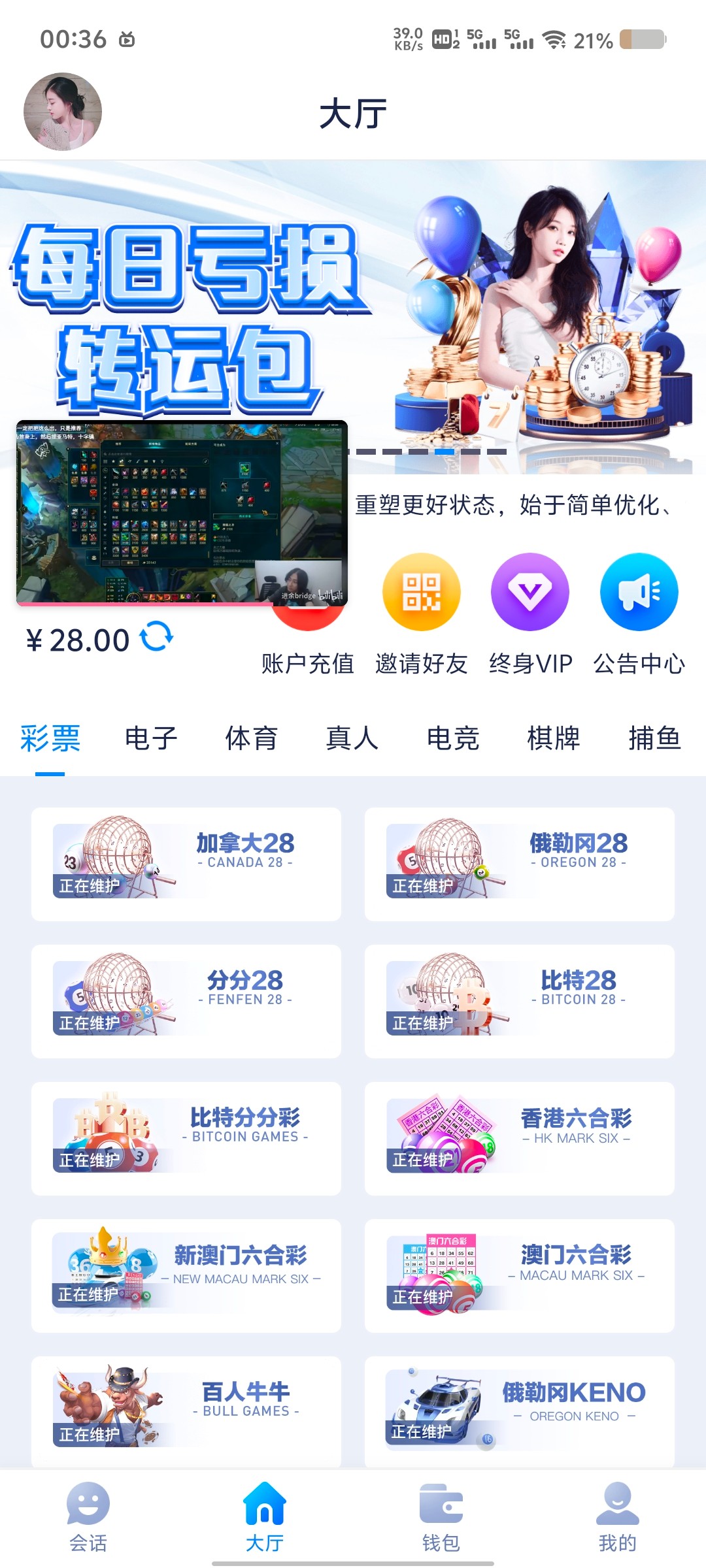Select the 棋牌 category tab
This screenshot has width=706, height=1568.
pyautogui.click(x=554, y=739)
